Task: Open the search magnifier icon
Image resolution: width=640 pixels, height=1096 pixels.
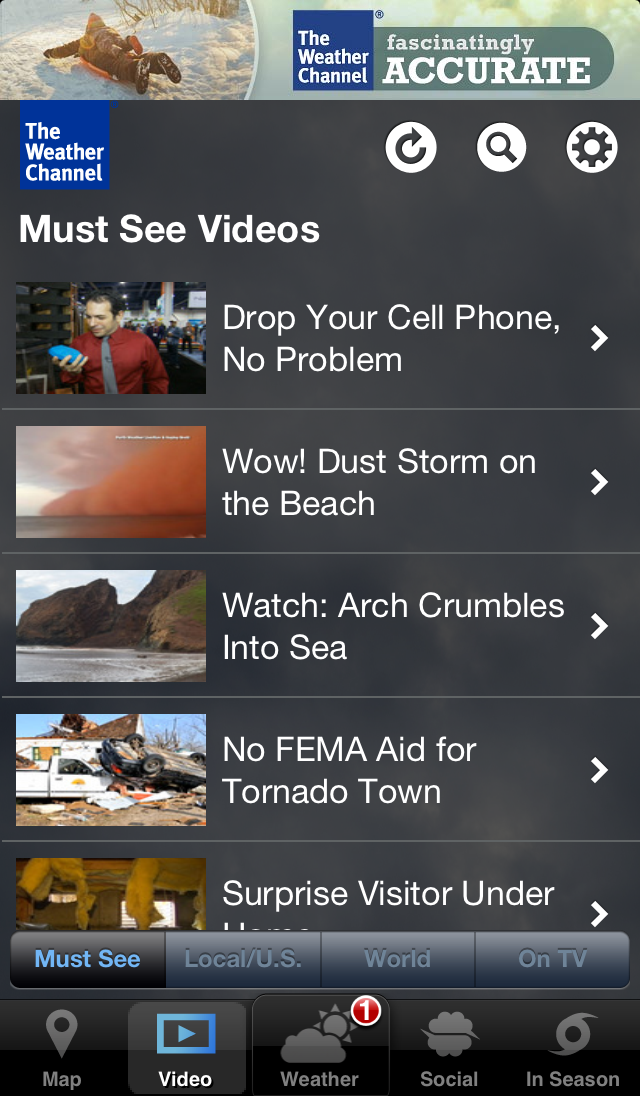Action: point(501,148)
